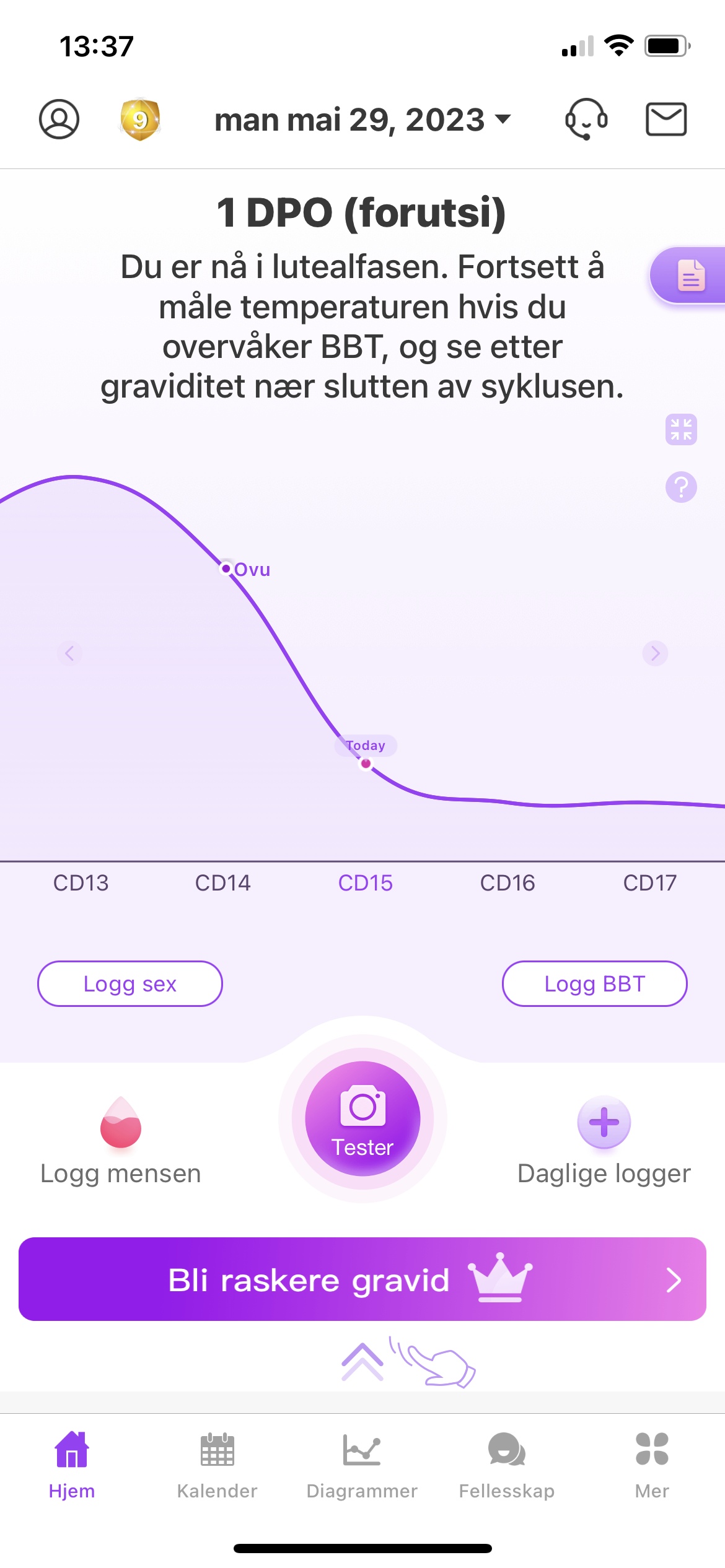The width and height of the screenshot is (725, 1568).
Task: Switch to the Diagrammer tab
Action: coord(362,1465)
